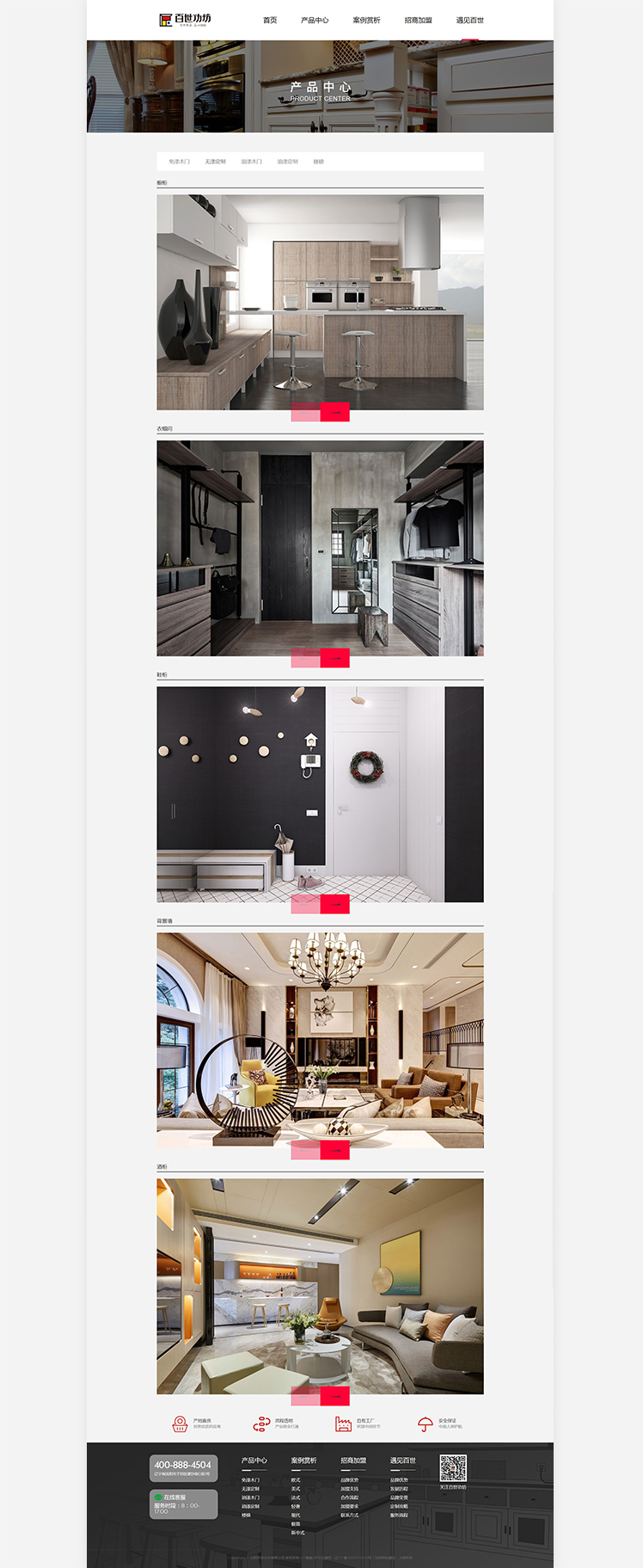The image size is (643, 1568).
Task: Open 在线客服 online service box
Action: click(x=183, y=1504)
